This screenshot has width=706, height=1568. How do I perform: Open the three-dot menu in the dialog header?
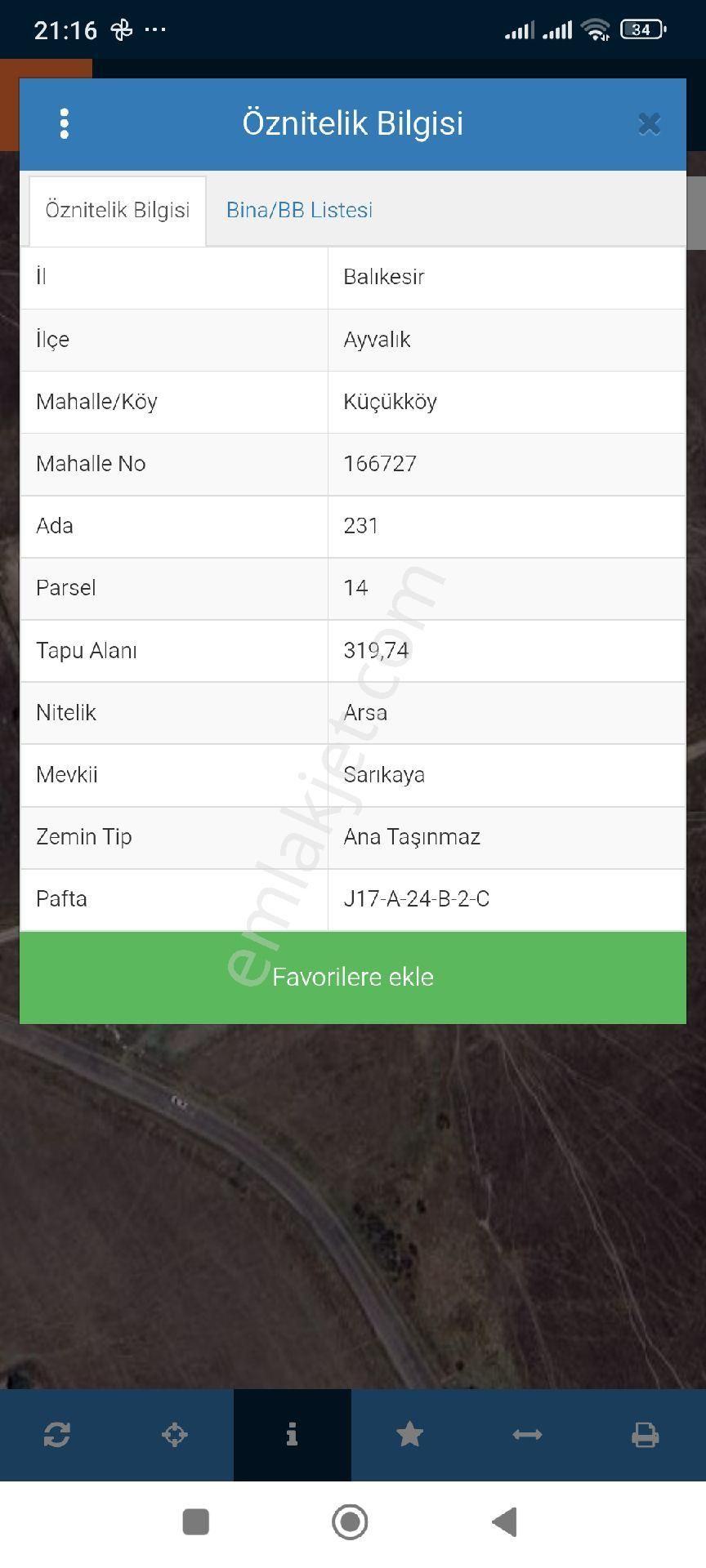tap(65, 124)
